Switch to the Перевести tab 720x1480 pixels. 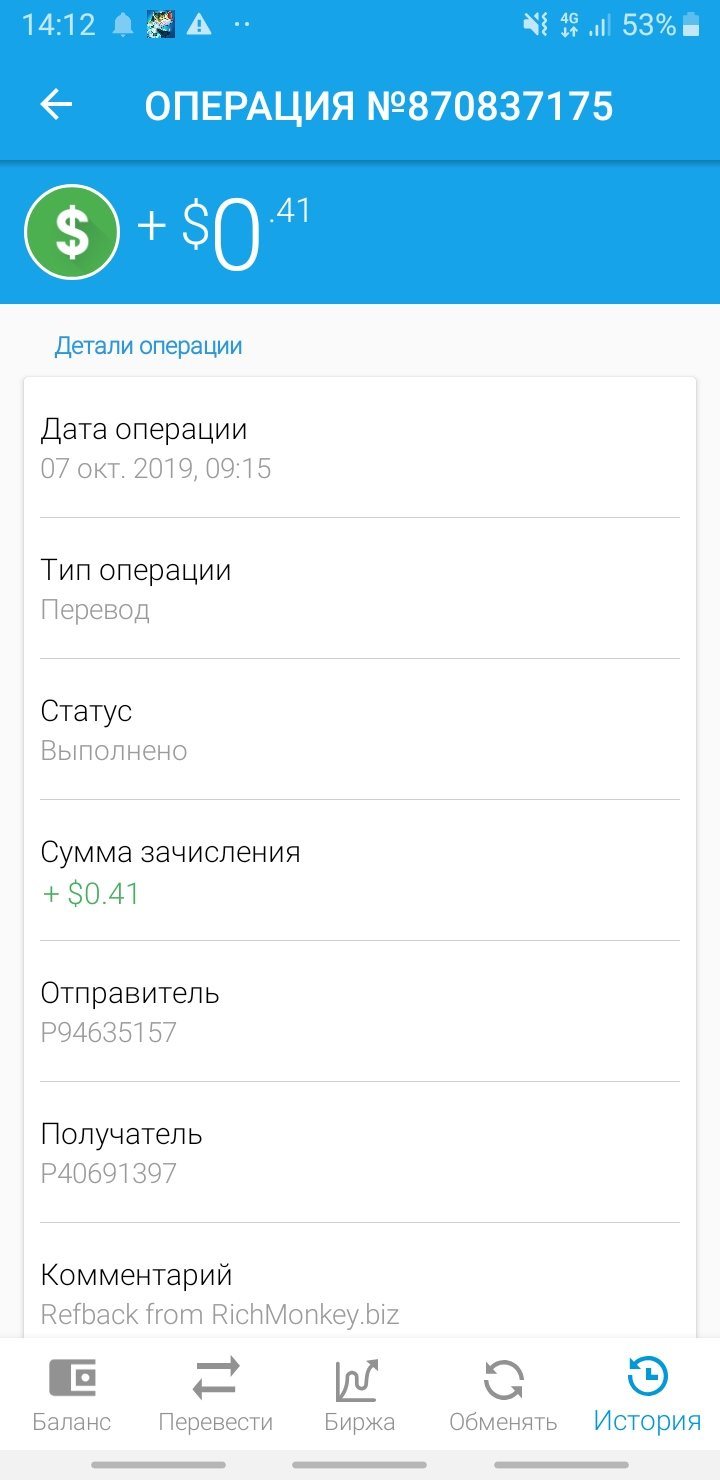click(x=216, y=1394)
